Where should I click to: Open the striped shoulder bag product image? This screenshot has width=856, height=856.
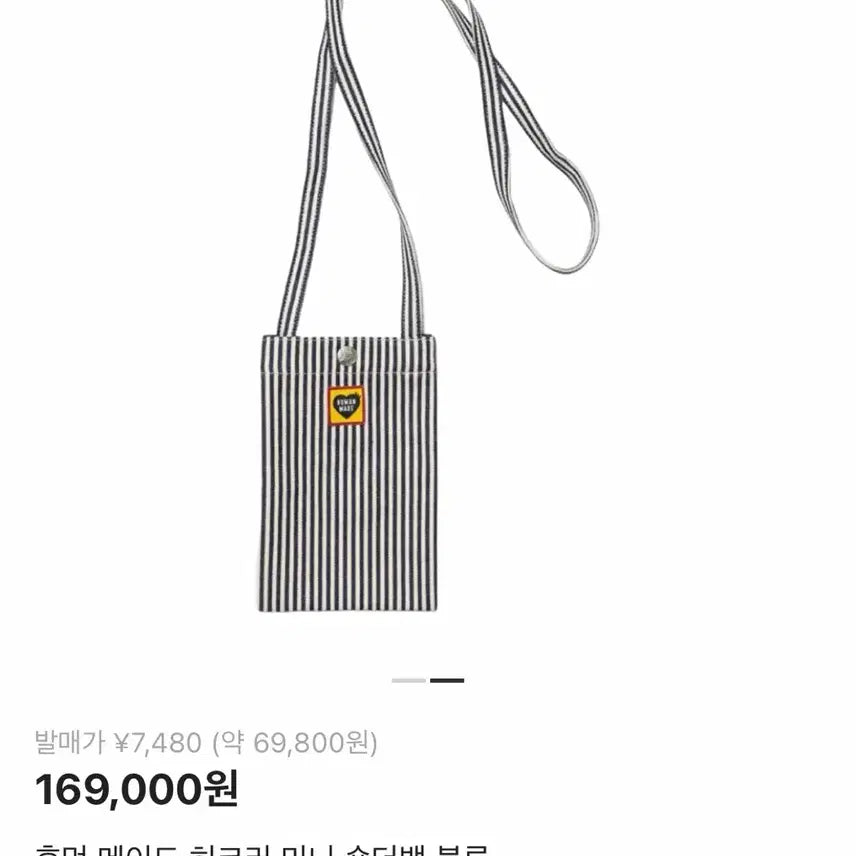pos(428,306)
